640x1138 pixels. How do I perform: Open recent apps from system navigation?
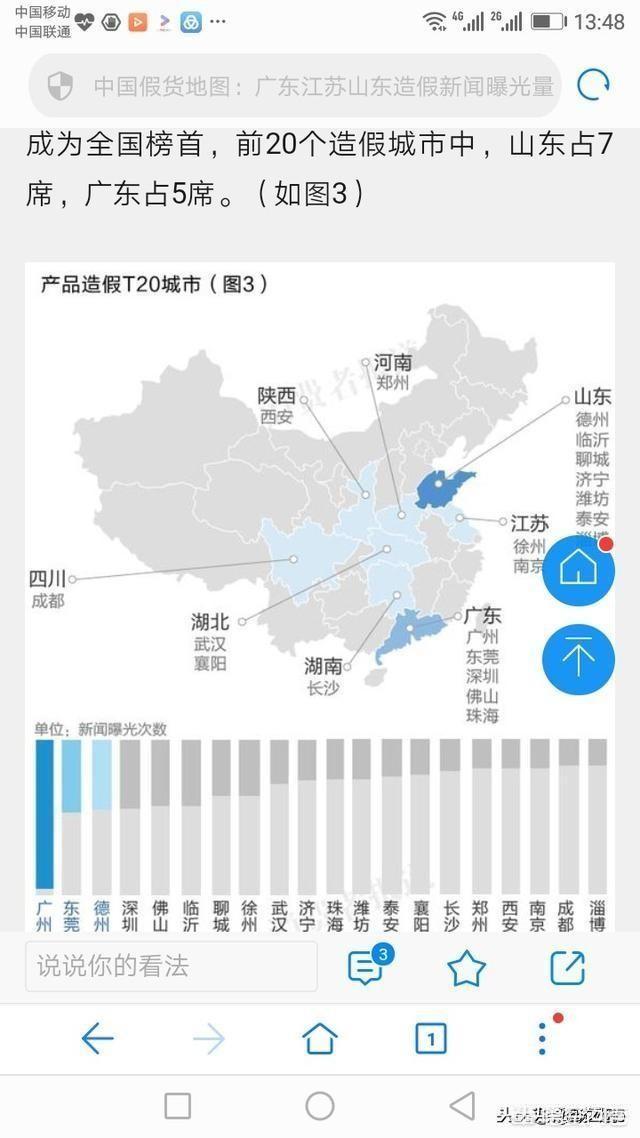(178, 1106)
